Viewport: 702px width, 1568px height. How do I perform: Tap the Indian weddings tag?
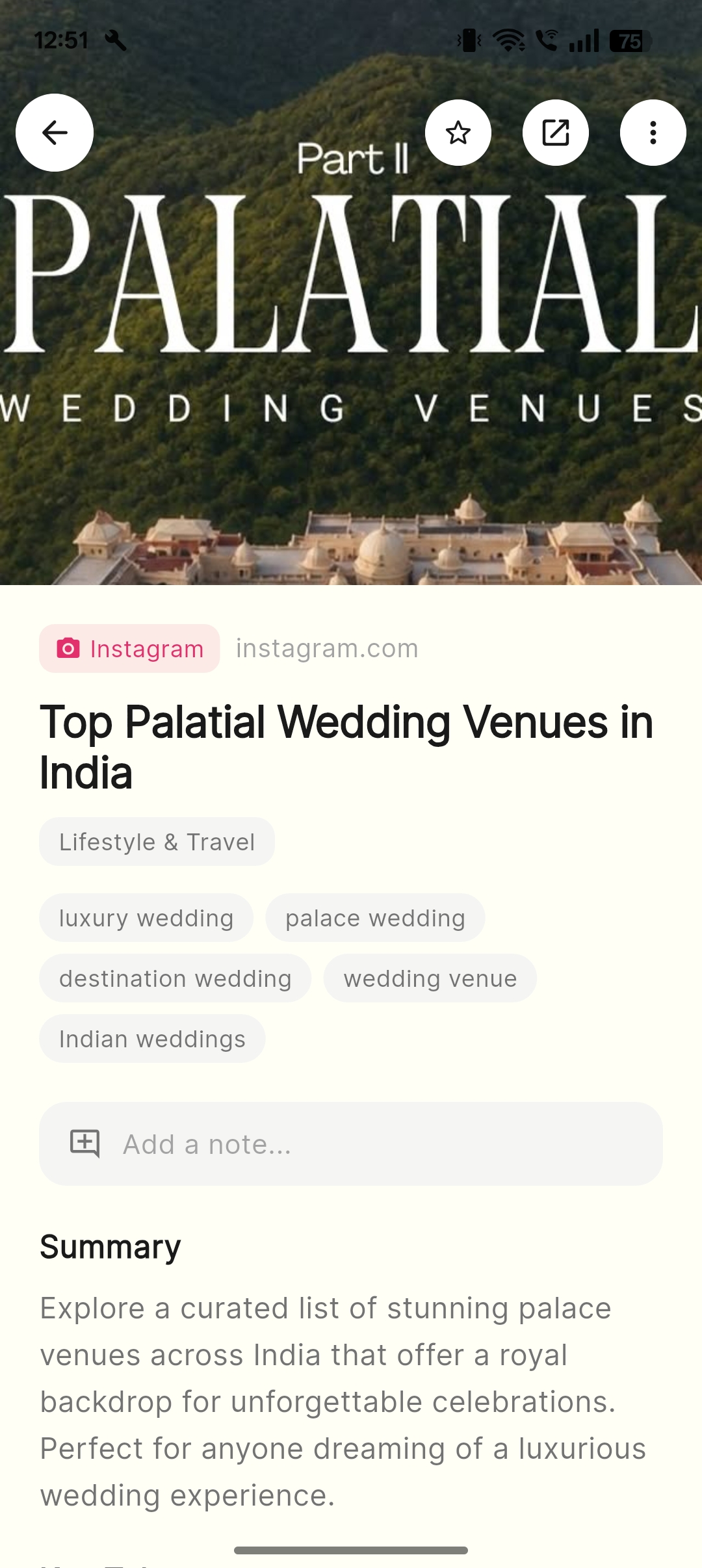(x=152, y=1039)
